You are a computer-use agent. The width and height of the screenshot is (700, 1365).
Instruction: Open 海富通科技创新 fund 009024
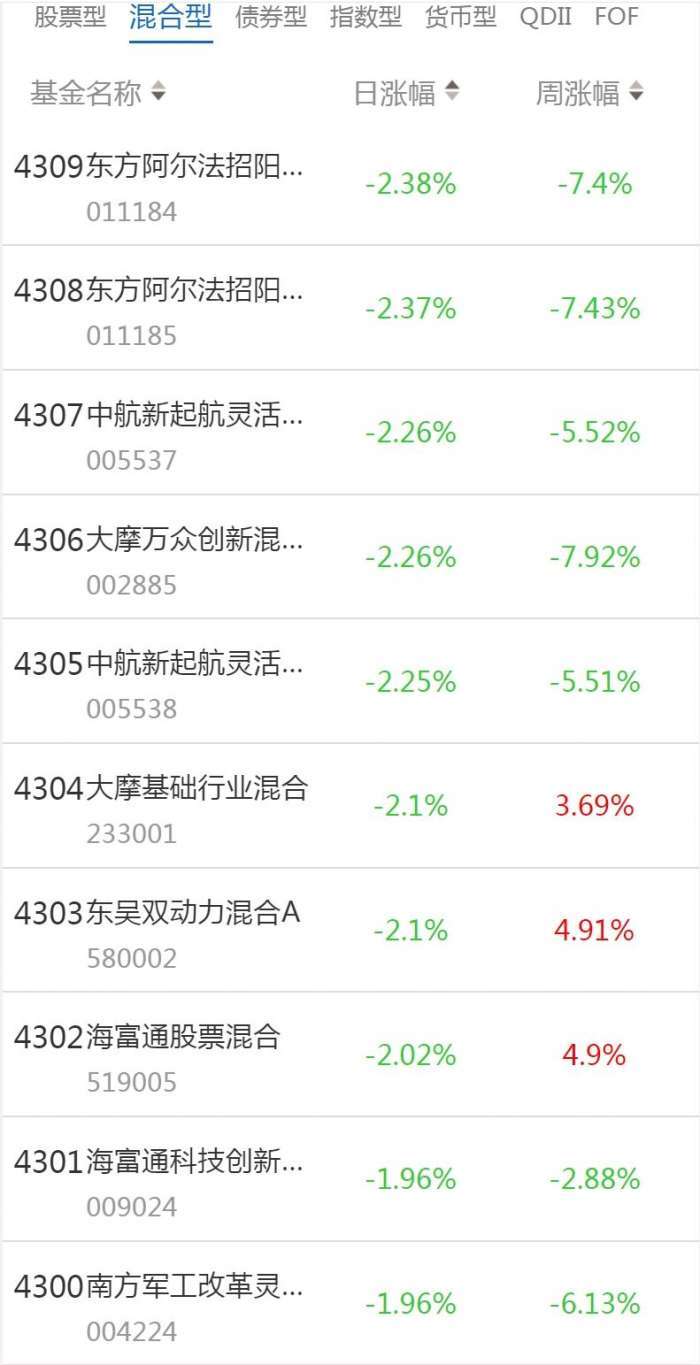pyautogui.click(x=160, y=1180)
